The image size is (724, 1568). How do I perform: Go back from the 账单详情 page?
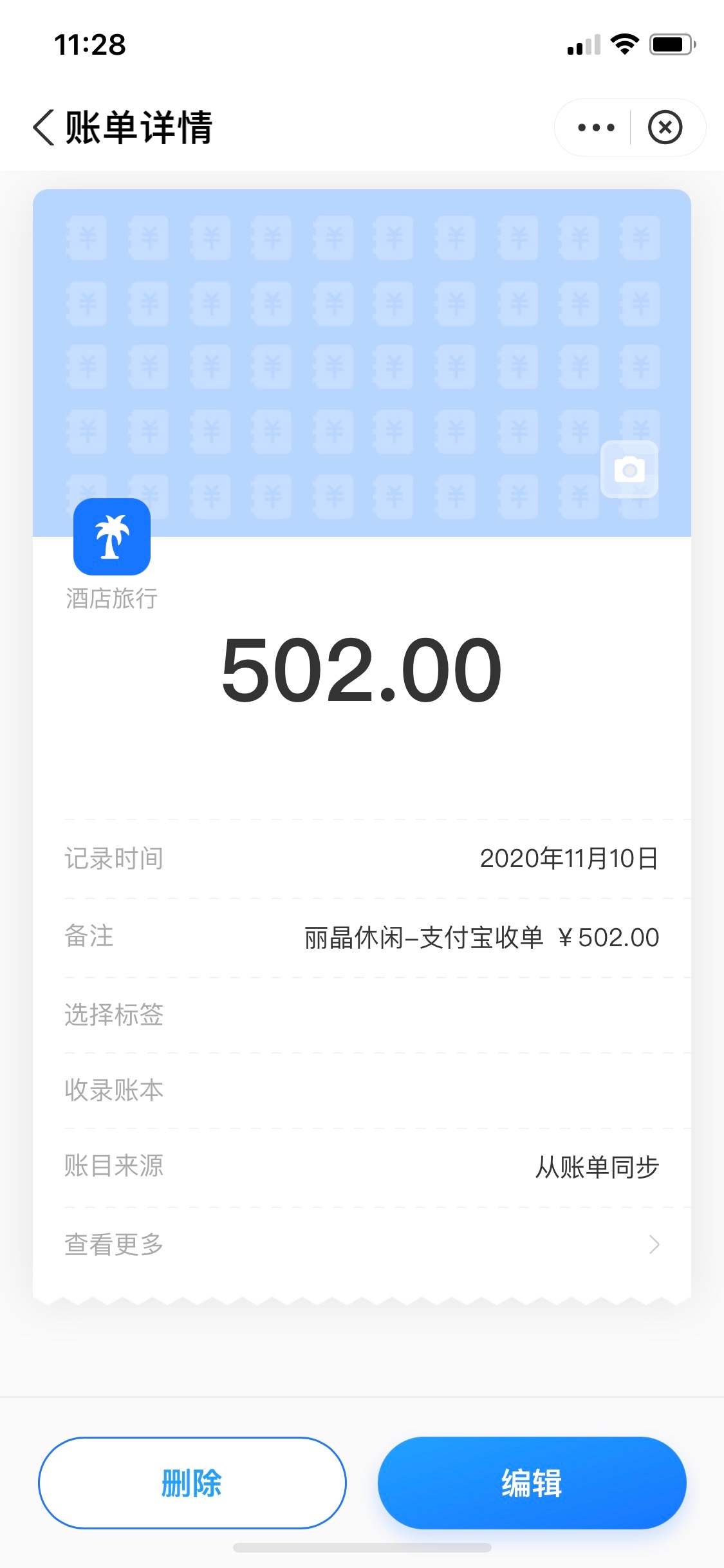[44, 127]
